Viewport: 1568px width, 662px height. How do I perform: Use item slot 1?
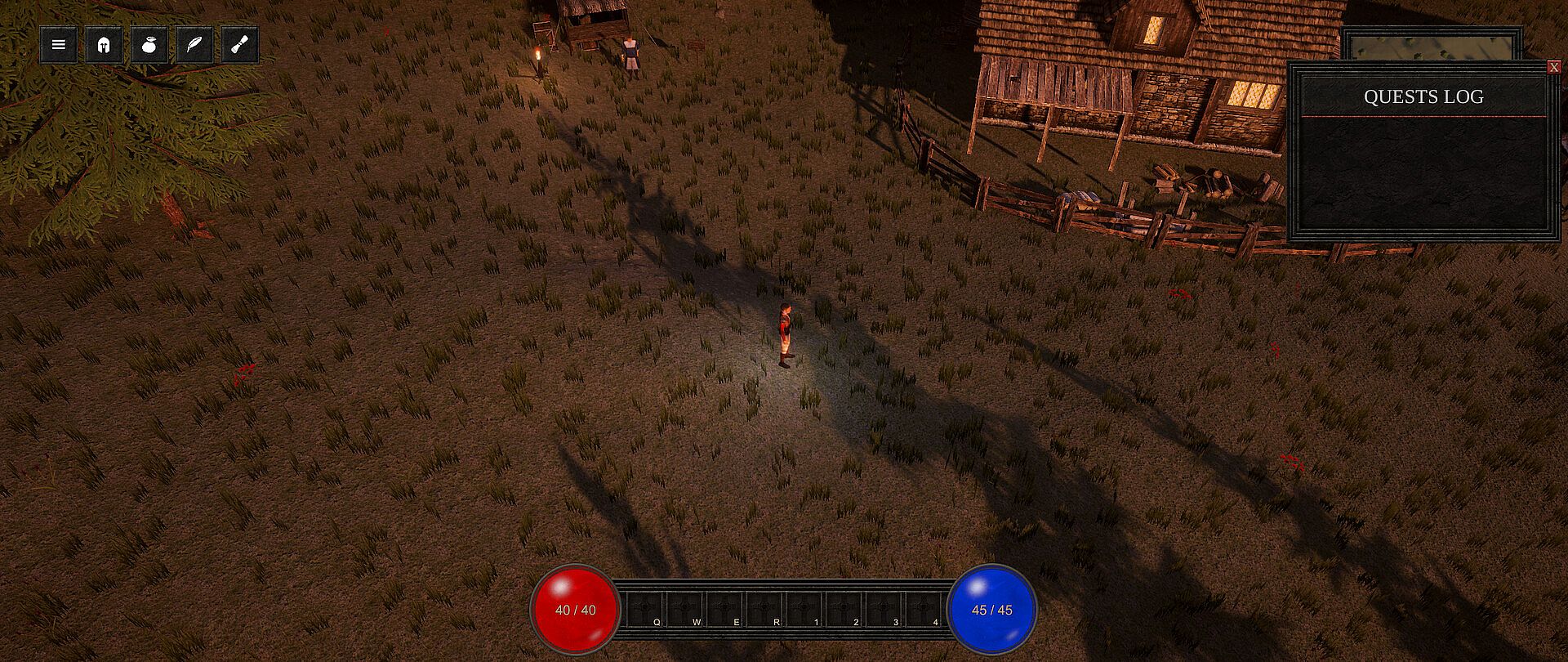tap(806, 611)
